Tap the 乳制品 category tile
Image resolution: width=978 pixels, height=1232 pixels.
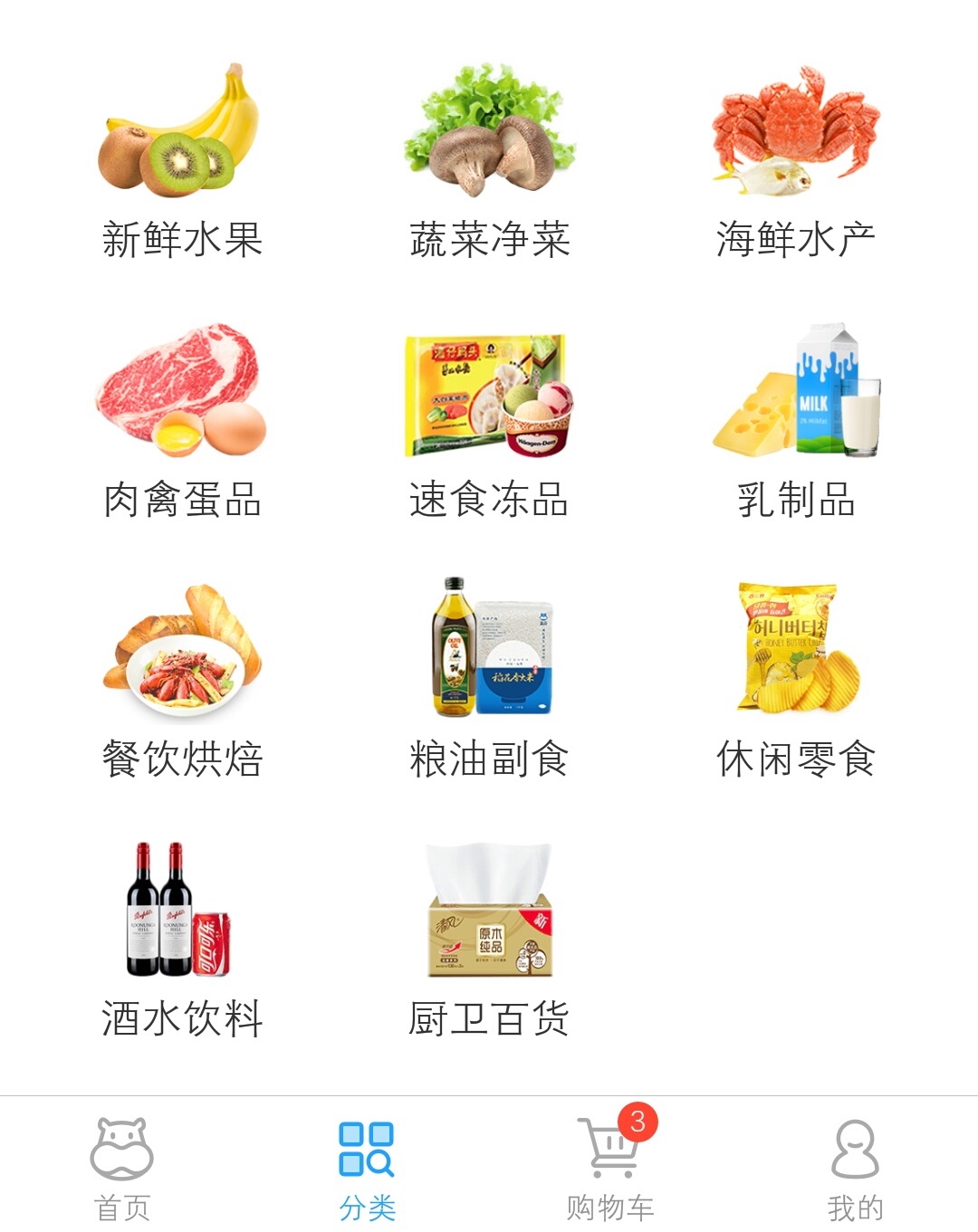(x=796, y=423)
